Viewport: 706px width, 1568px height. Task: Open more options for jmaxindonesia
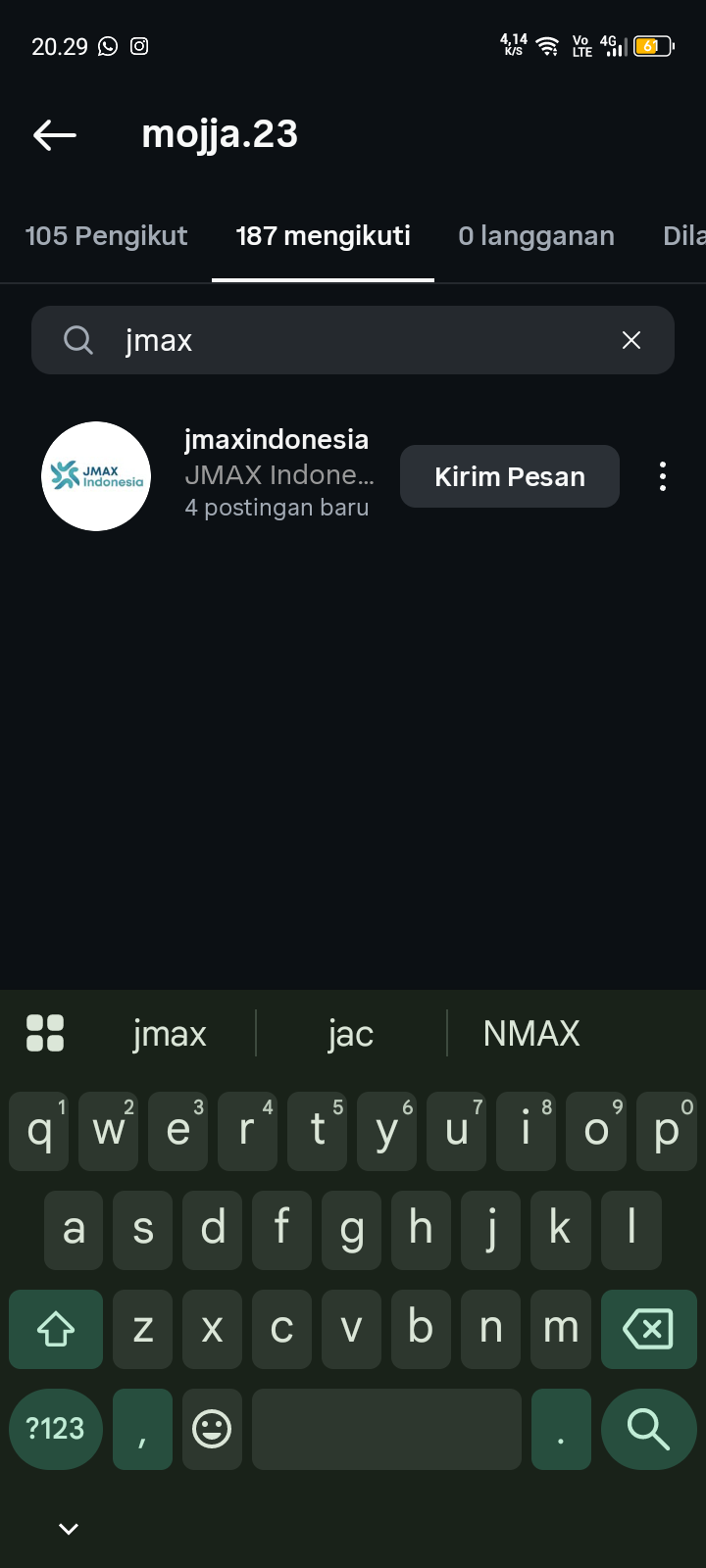663,476
